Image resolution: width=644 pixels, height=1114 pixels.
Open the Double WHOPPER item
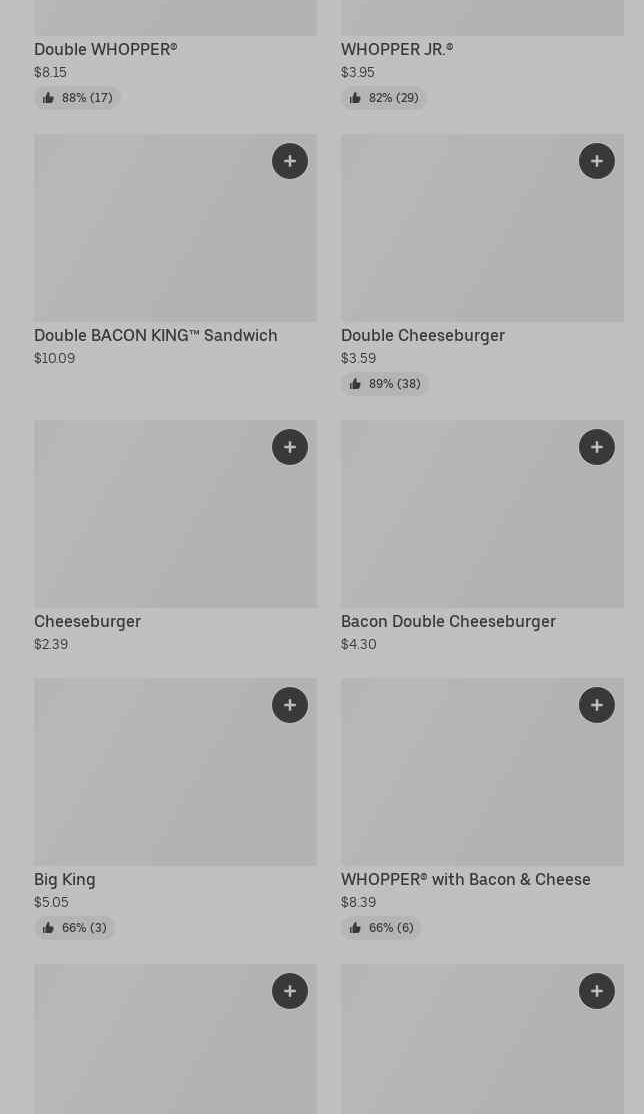point(105,49)
